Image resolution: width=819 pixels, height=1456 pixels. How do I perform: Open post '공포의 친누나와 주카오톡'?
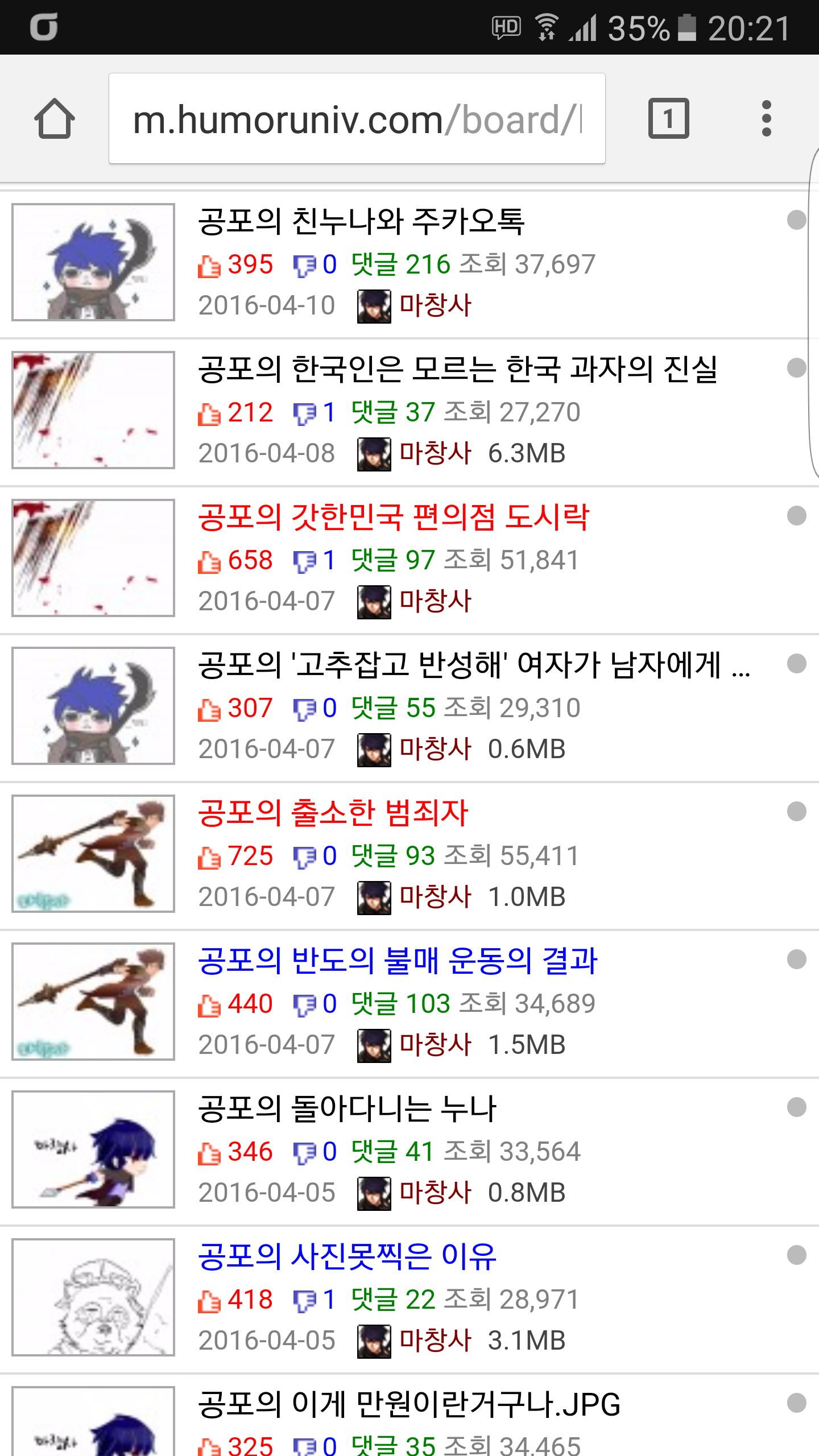point(361,222)
